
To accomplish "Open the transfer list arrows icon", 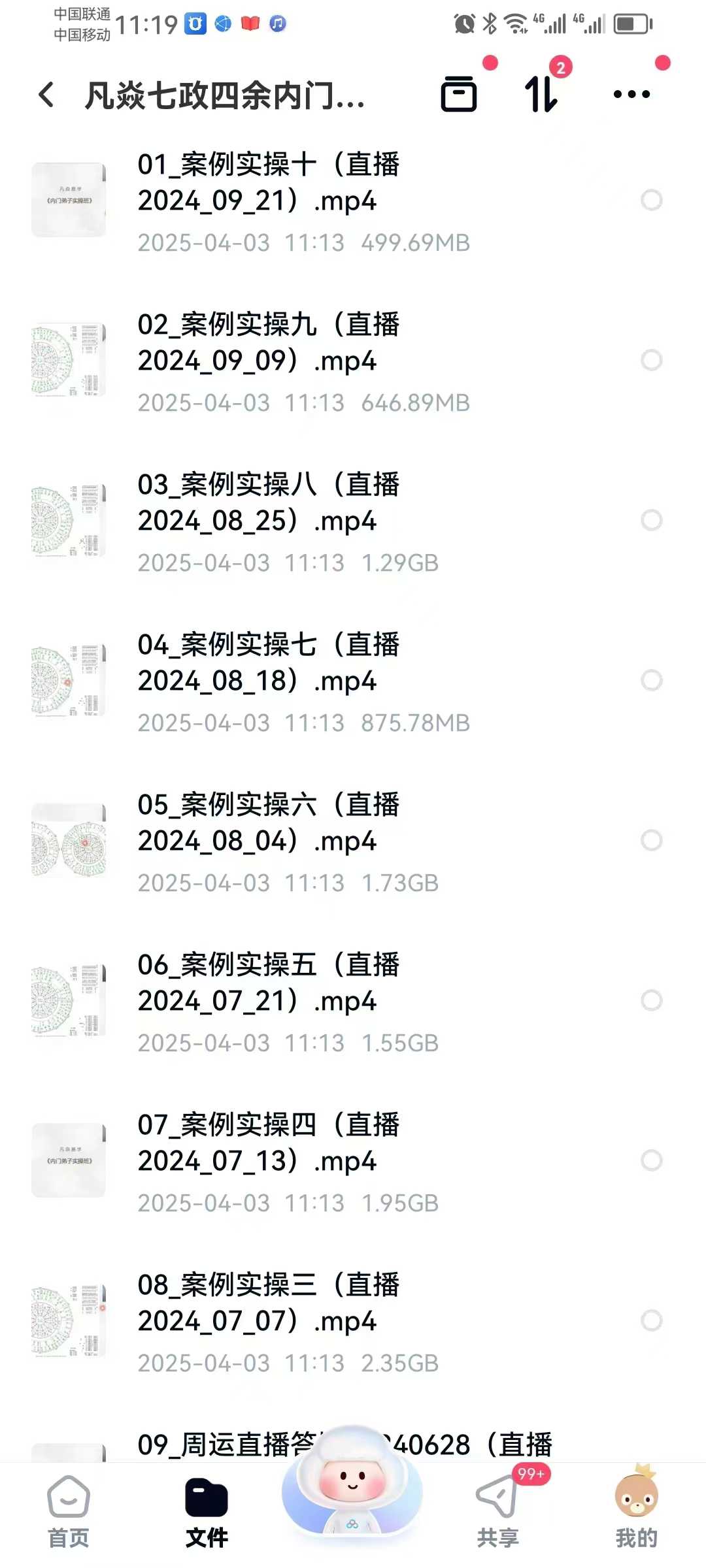I will (x=542, y=94).
